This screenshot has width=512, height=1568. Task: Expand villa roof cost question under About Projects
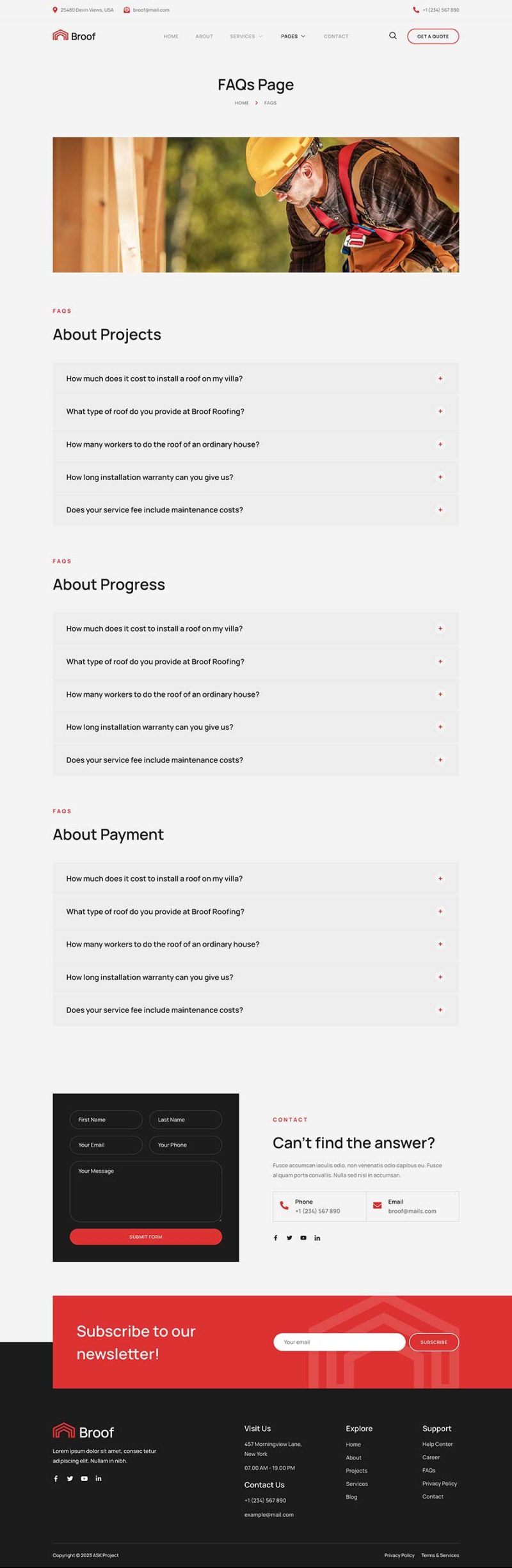255,379
